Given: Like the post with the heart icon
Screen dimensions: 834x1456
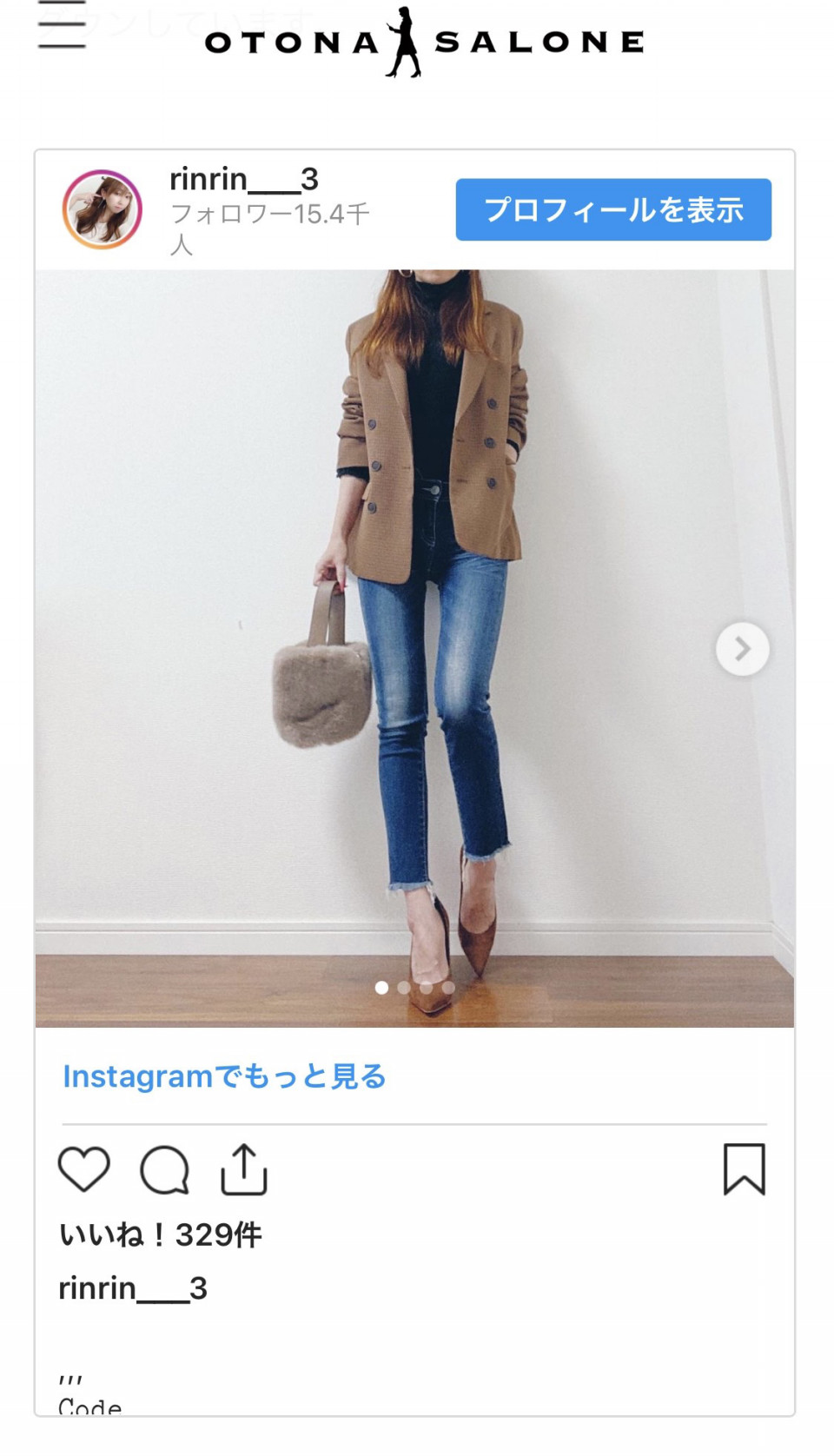Looking at the screenshot, I should click(84, 1169).
